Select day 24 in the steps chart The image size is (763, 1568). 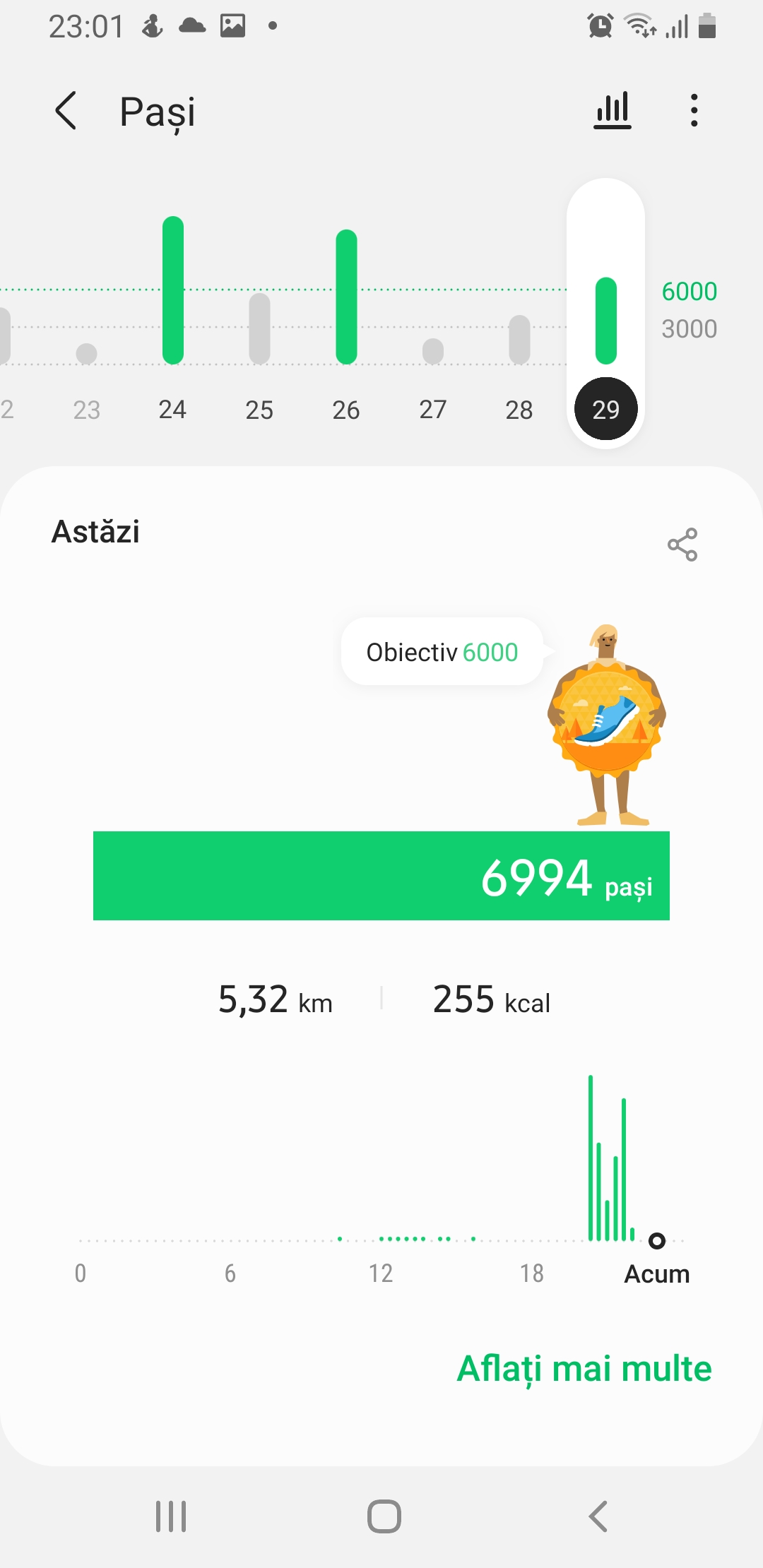pyautogui.click(x=172, y=409)
